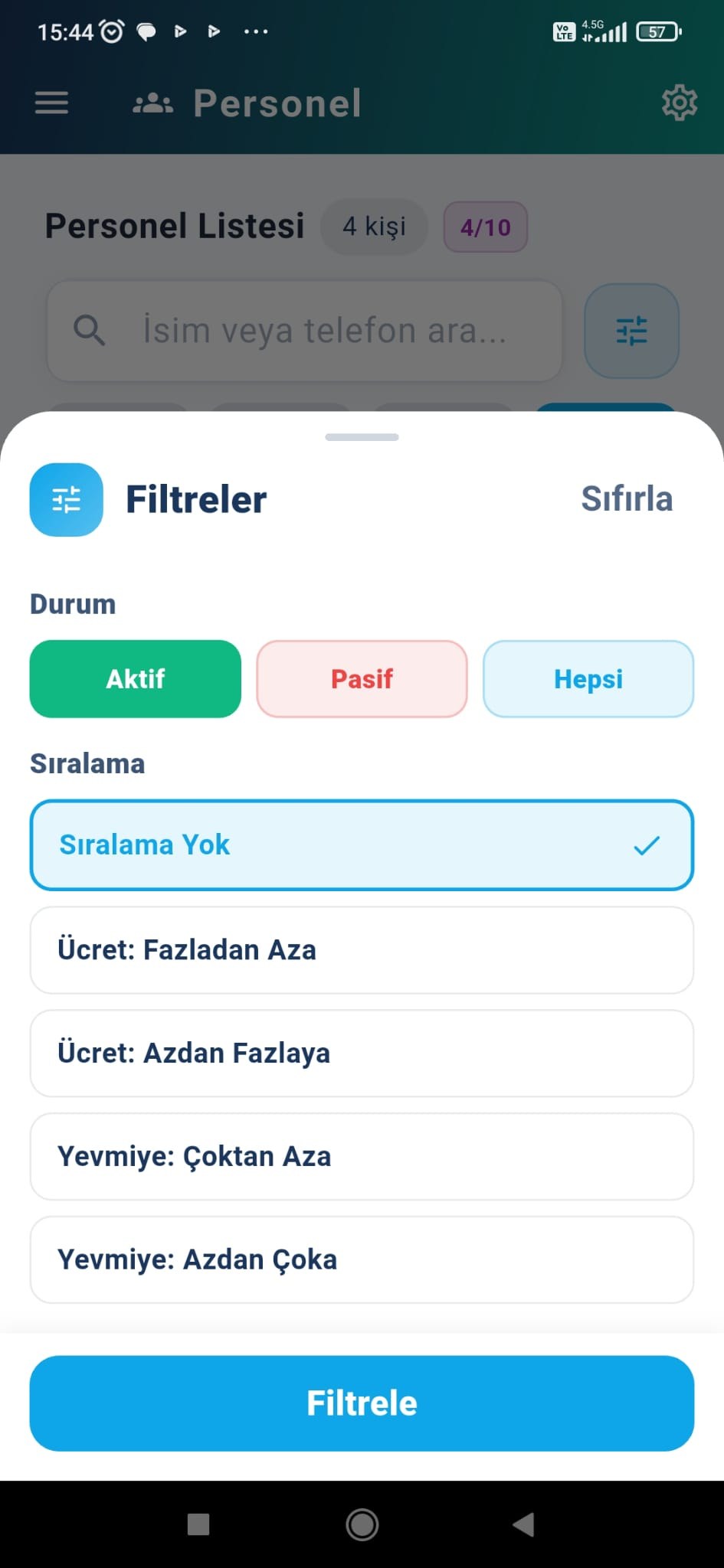The height and width of the screenshot is (1568, 724).
Task: Choose Yevmiye: Azdan Çoka sorting
Action: click(x=361, y=1259)
